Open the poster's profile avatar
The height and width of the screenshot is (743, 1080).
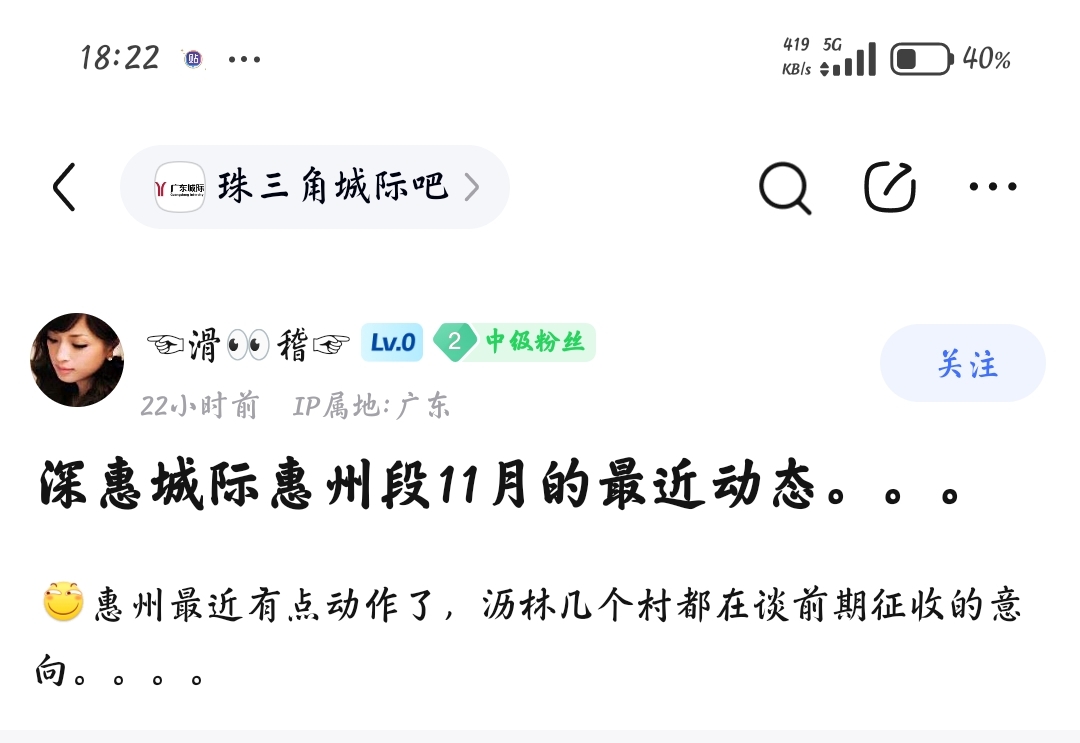[x=77, y=360]
